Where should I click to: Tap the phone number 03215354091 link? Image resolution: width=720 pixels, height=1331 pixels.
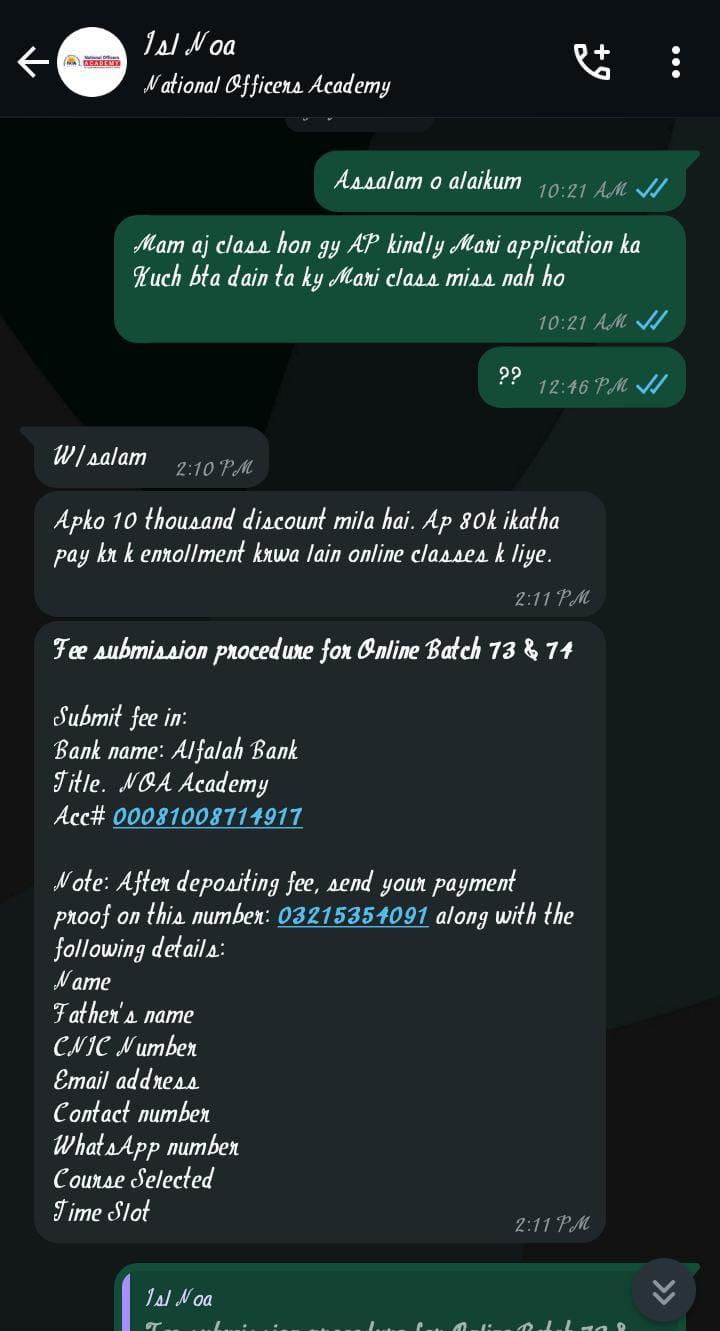353,916
